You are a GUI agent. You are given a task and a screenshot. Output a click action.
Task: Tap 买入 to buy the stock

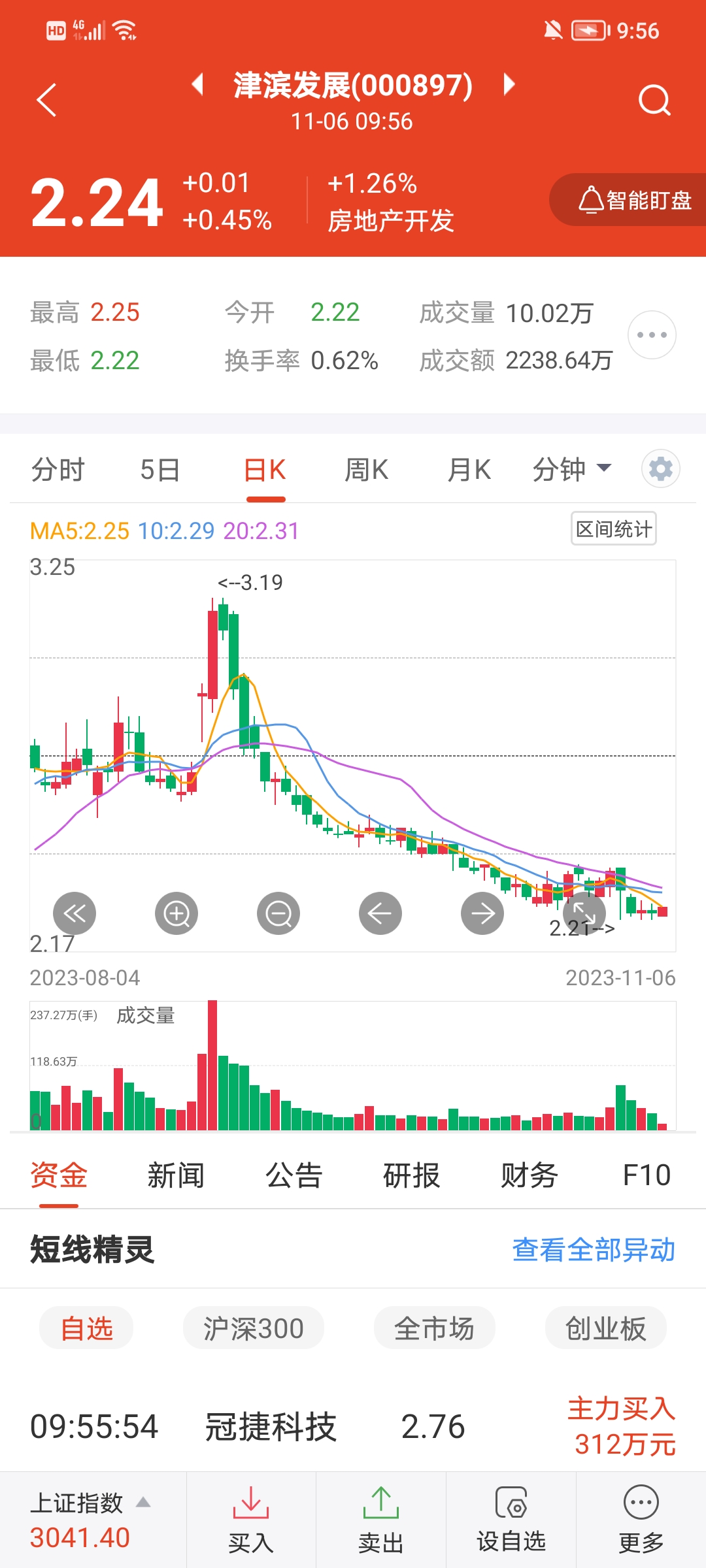coord(251,1521)
